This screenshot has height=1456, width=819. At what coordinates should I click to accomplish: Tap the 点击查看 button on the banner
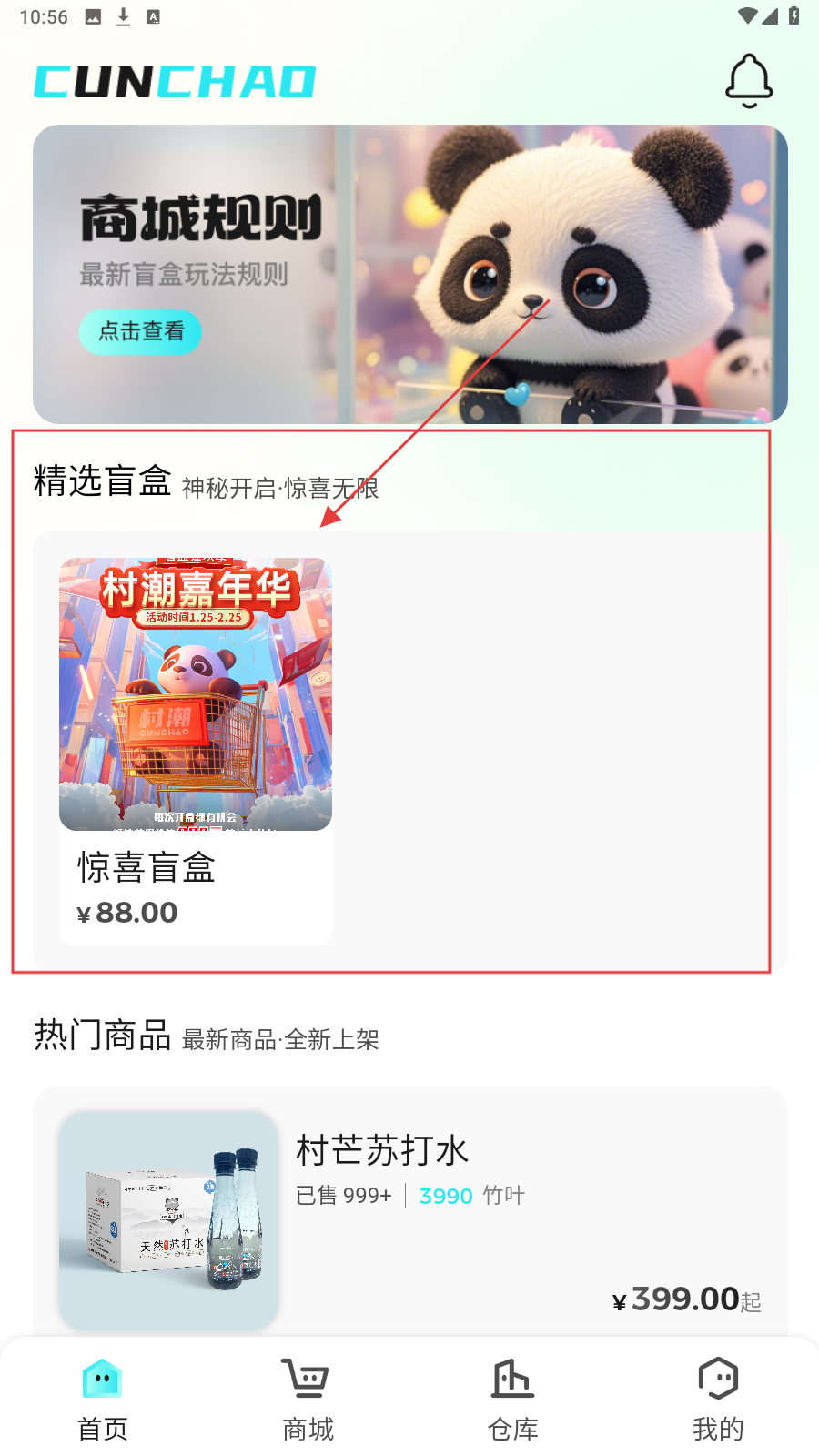(x=140, y=331)
